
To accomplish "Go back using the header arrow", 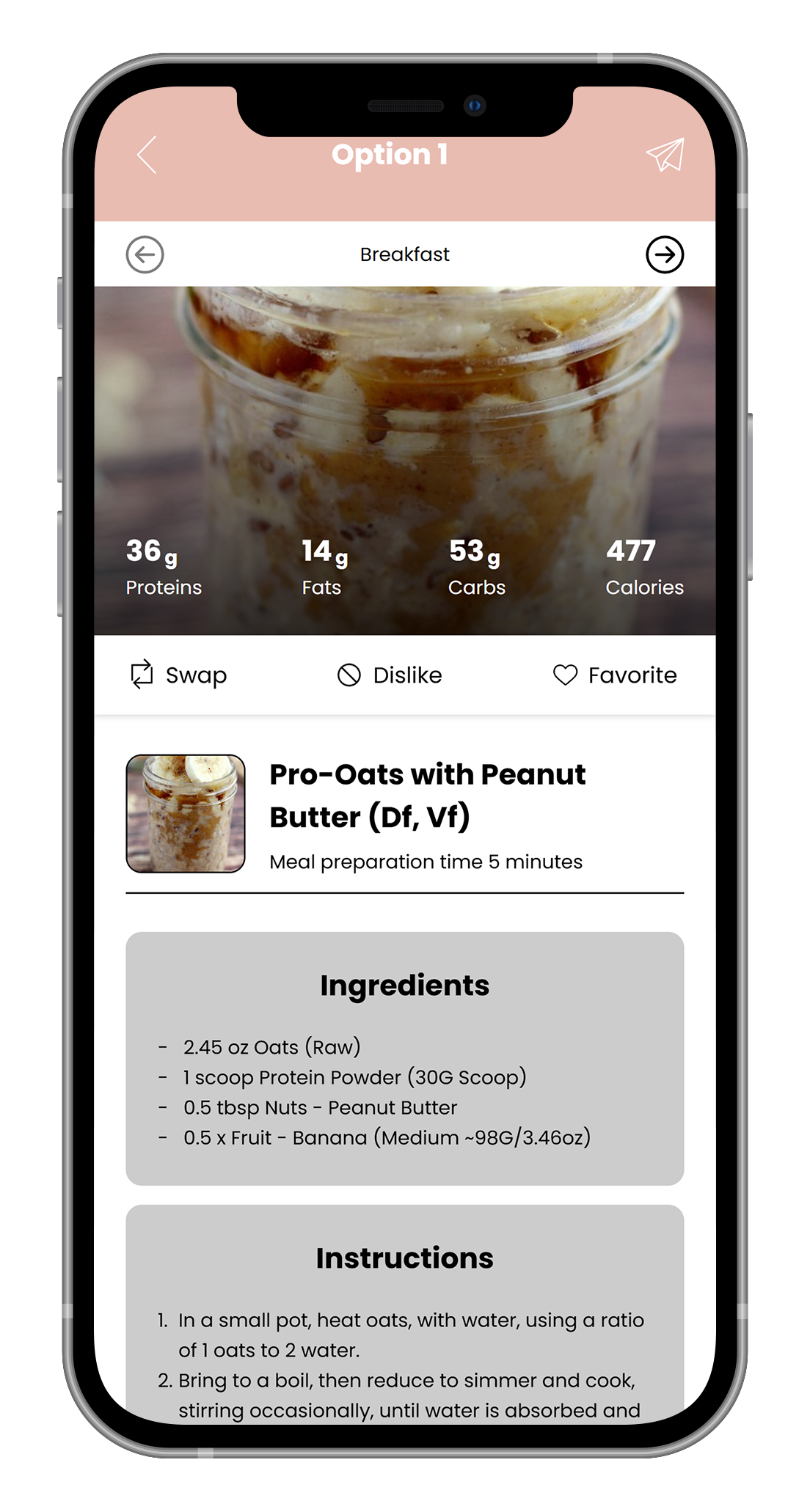I will [x=147, y=155].
